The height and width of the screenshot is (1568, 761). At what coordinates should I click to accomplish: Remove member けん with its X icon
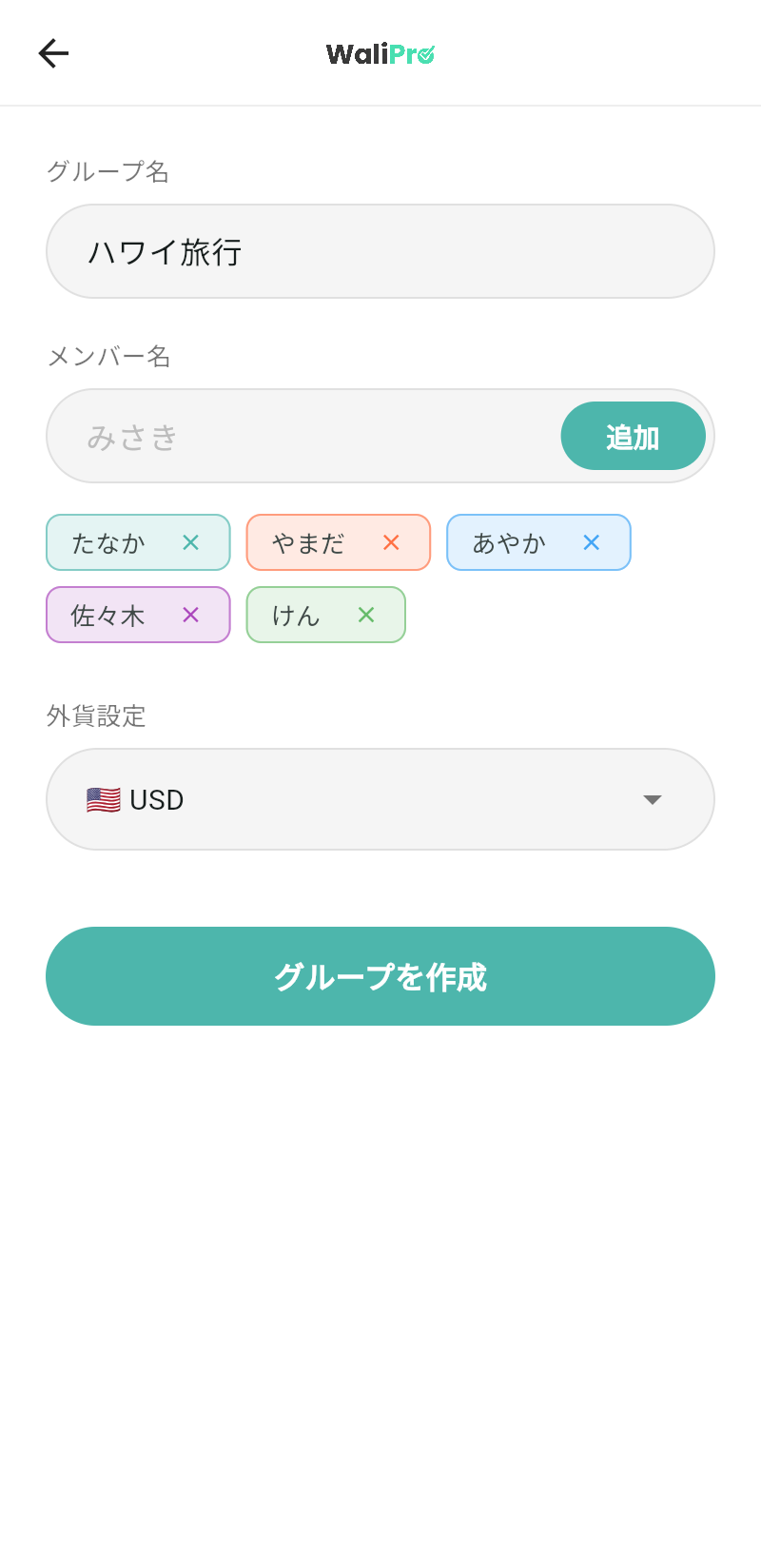365,615
